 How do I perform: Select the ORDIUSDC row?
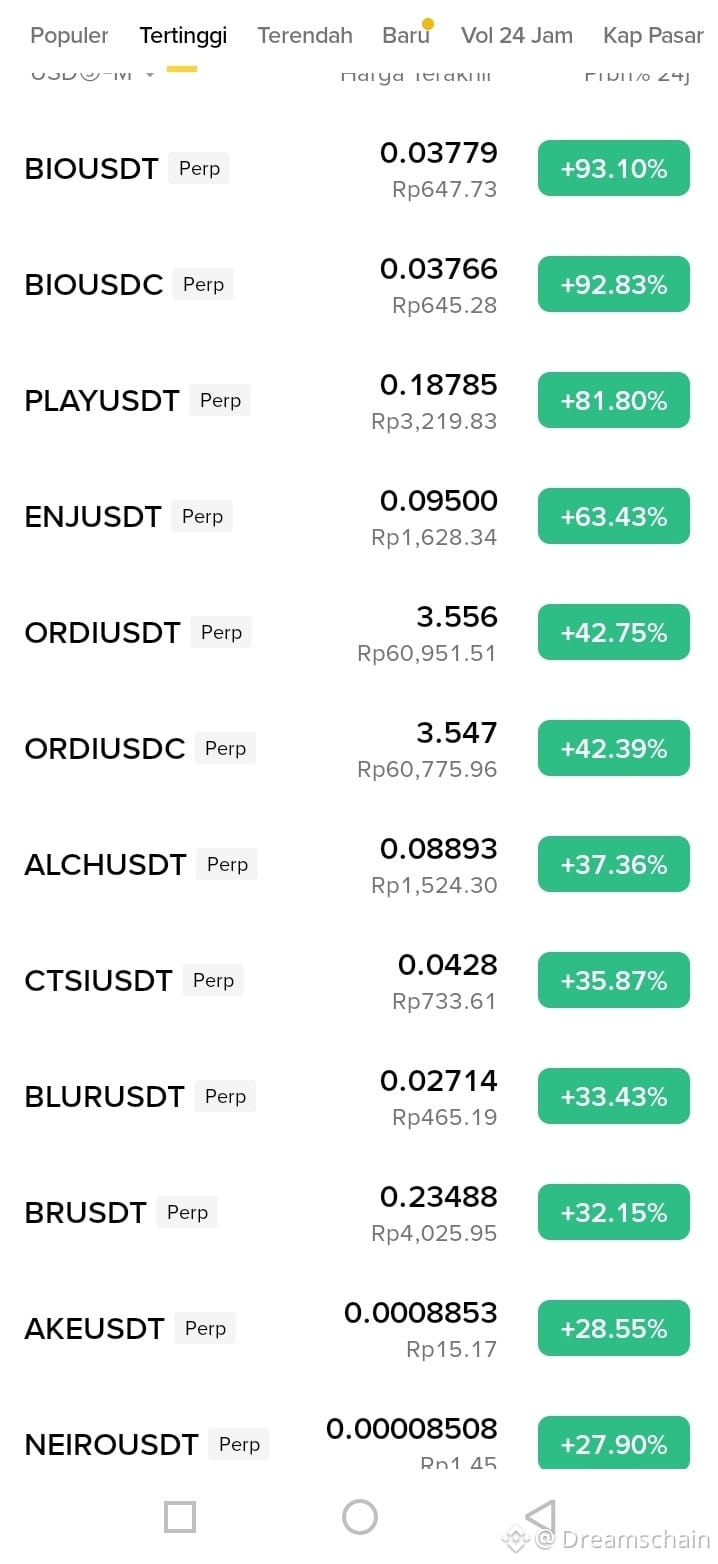[x=359, y=749]
